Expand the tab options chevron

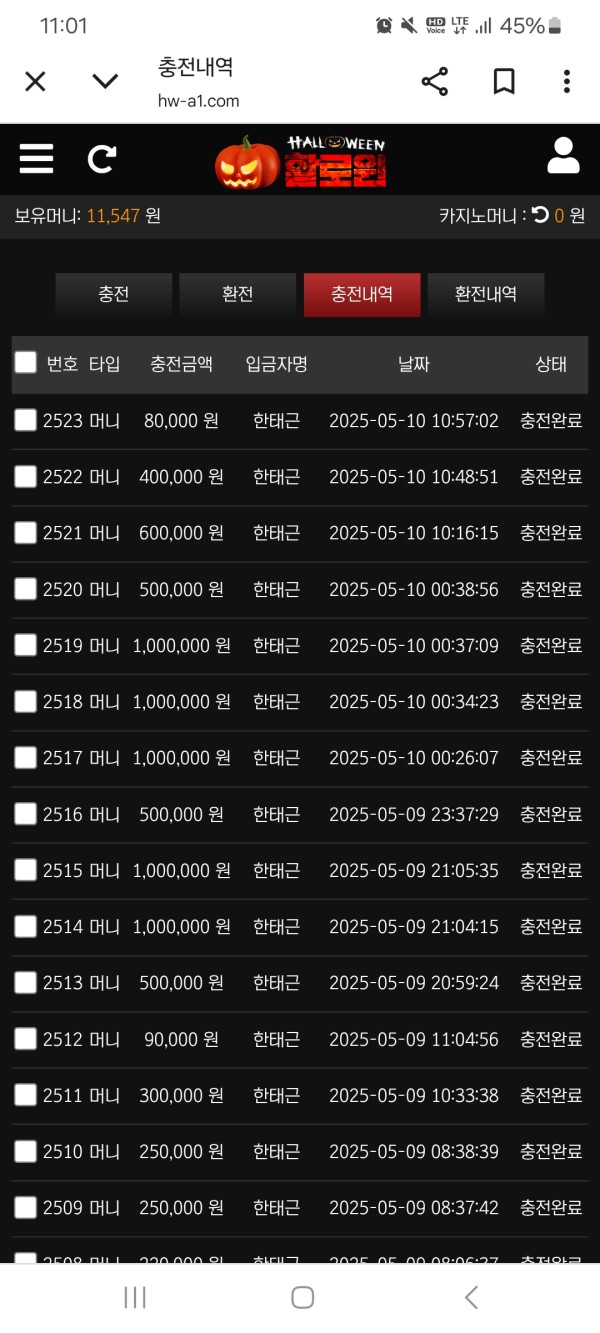coord(105,82)
